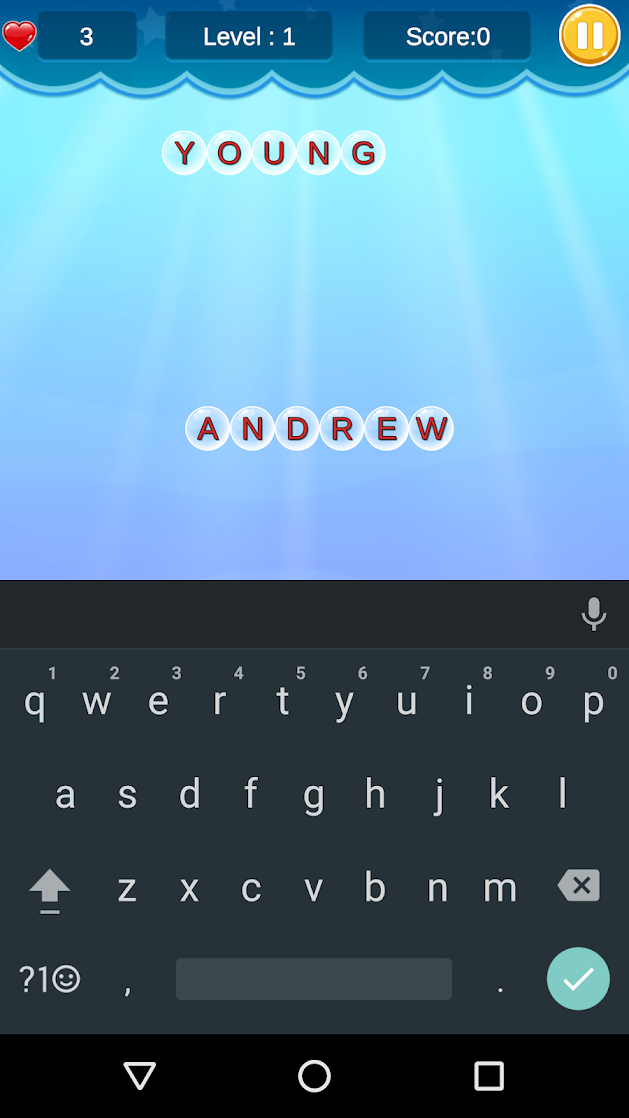Confirm with the green checkmark key
Screen dimensions: 629x1118
point(578,978)
